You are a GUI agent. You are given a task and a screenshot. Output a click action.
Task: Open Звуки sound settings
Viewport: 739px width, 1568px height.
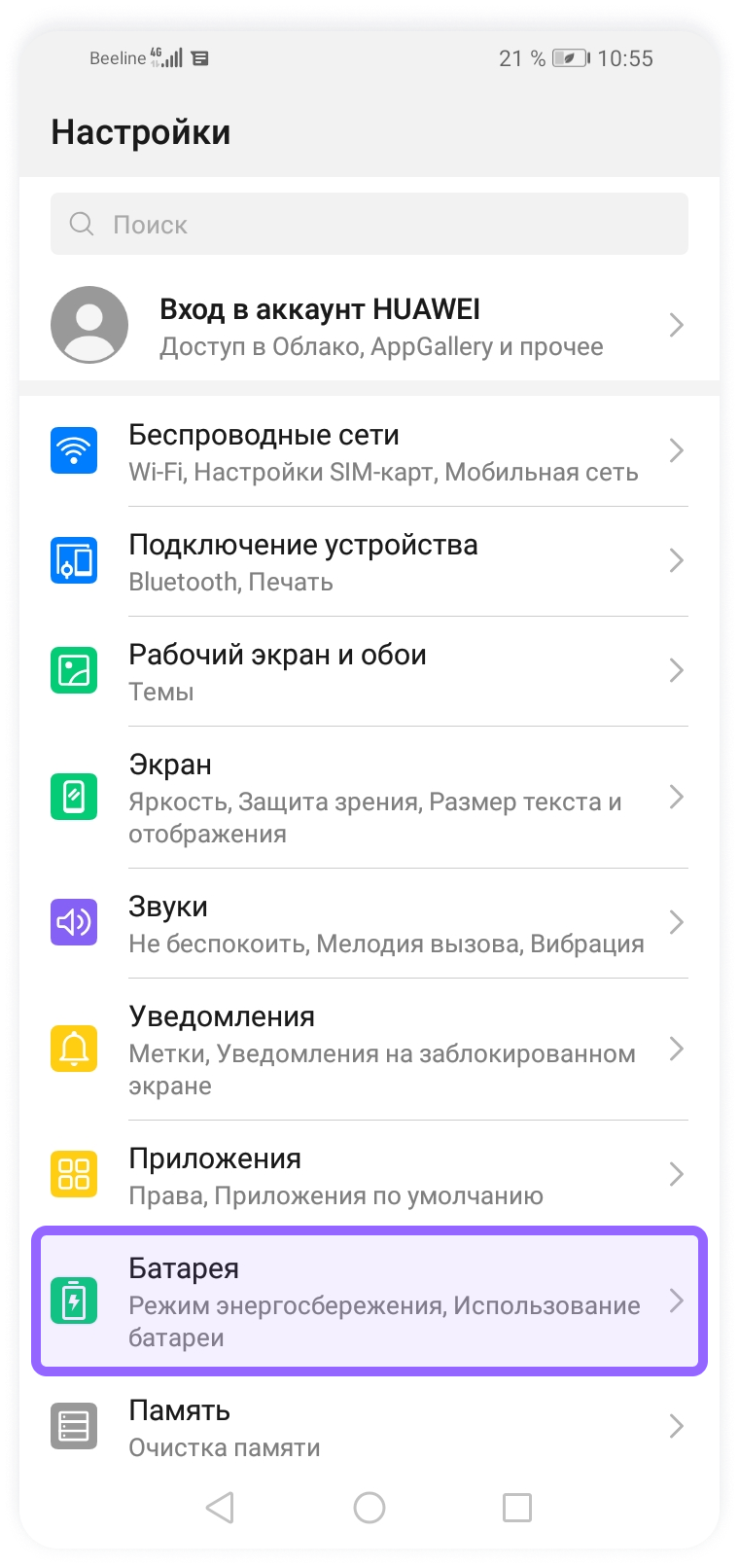(x=369, y=923)
